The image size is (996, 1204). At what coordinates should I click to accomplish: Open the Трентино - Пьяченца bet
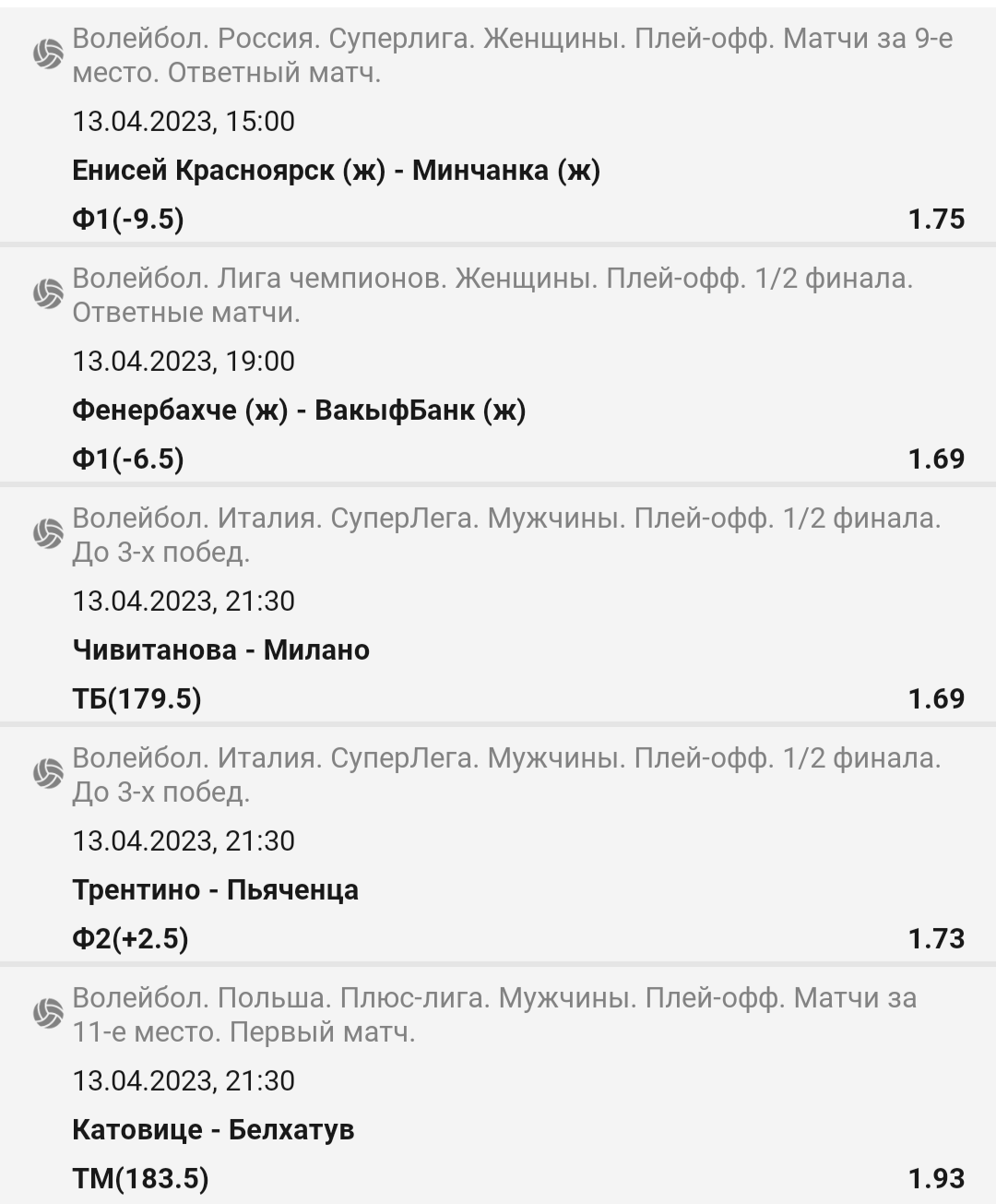pos(216,890)
